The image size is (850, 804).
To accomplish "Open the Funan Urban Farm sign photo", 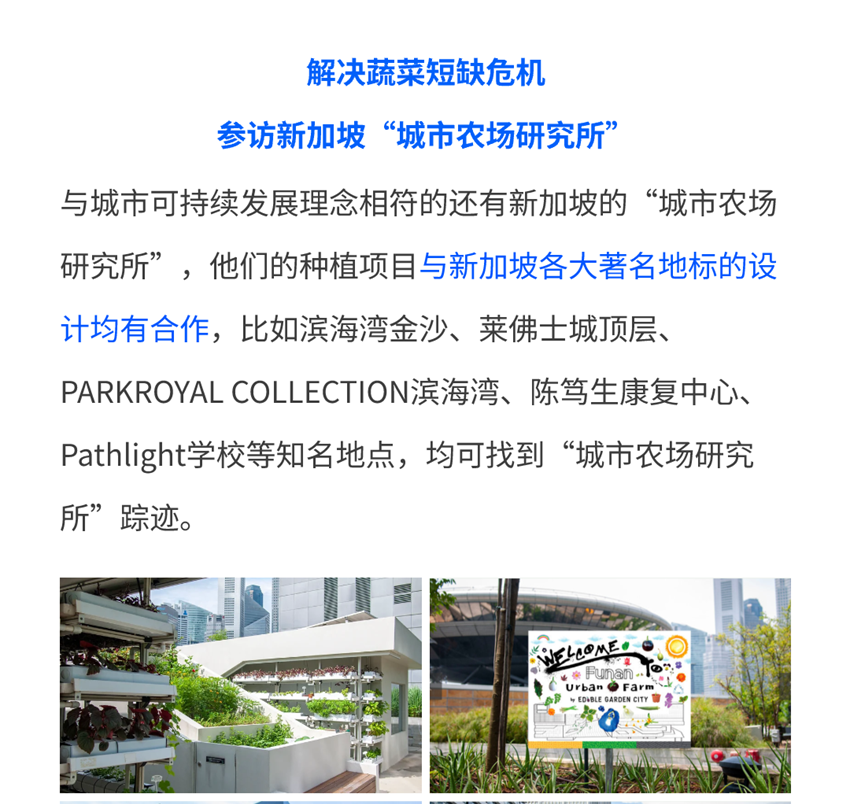I will click(610, 684).
